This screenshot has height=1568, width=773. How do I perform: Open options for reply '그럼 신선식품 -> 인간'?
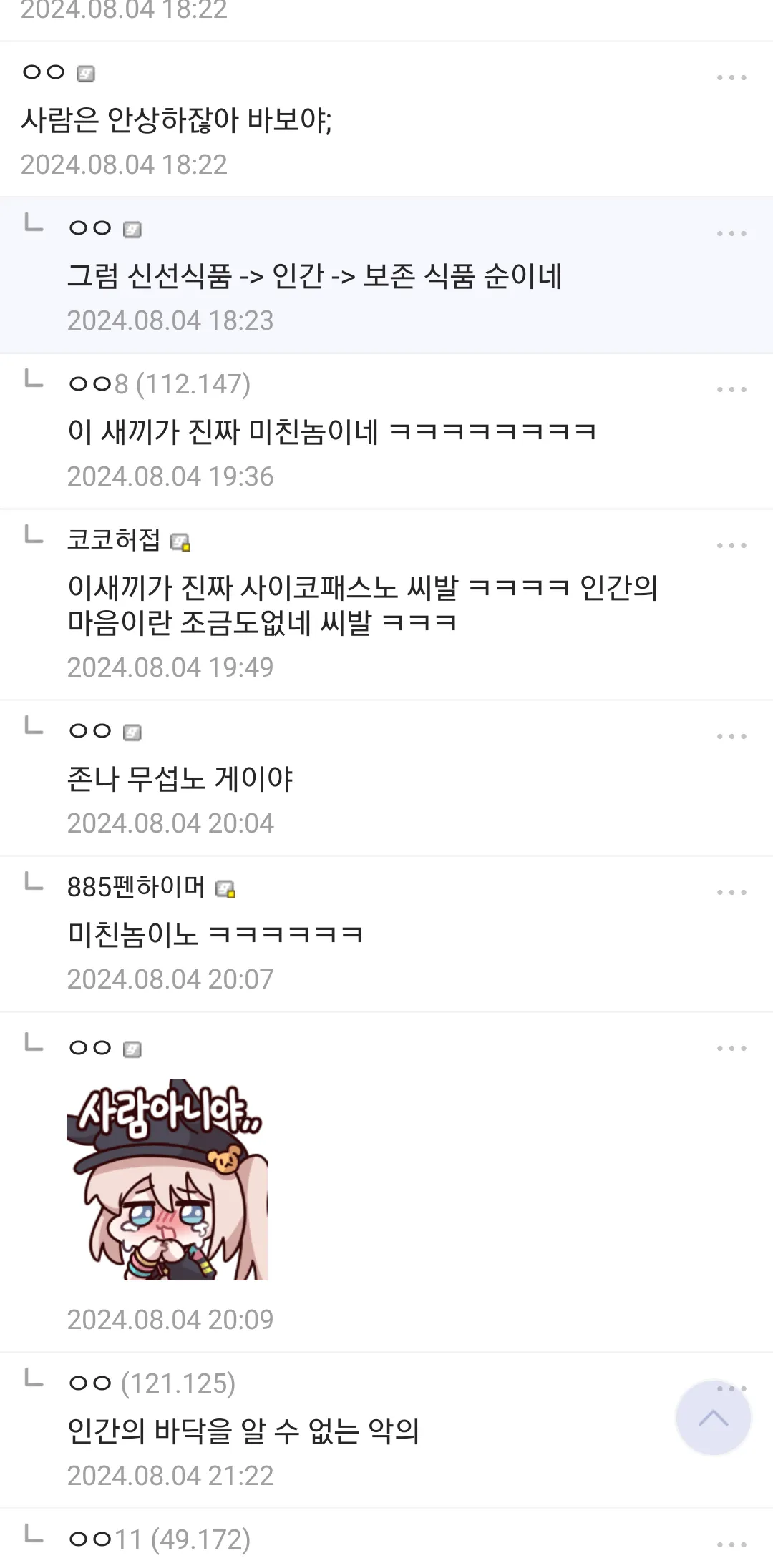click(x=731, y=233)
